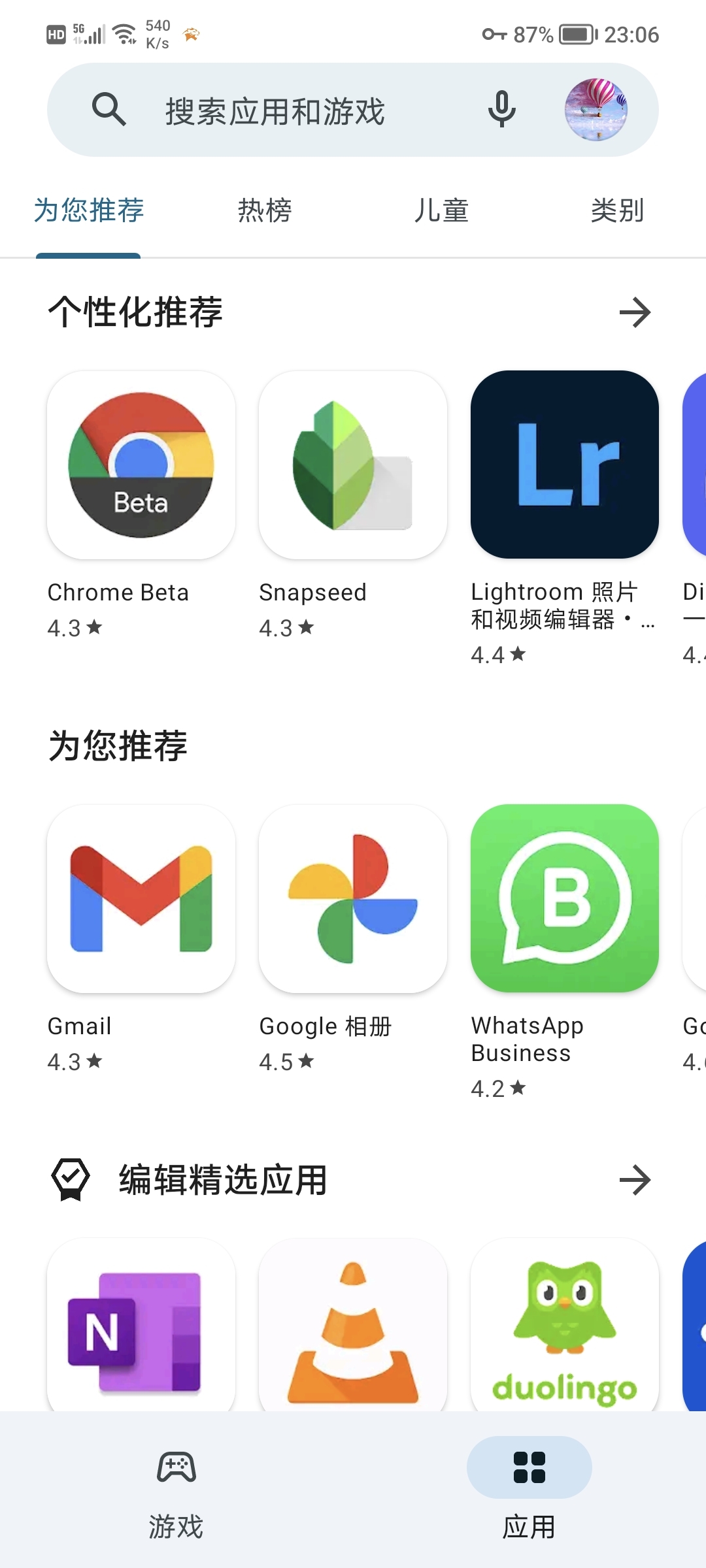Open the Snapseed app card
Screen dimensions: 706x1568
[x=353, y=465]
